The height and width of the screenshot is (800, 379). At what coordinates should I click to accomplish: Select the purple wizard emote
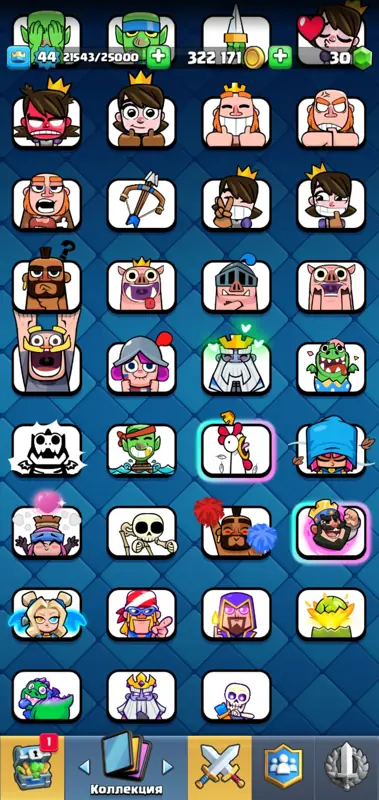236,614
